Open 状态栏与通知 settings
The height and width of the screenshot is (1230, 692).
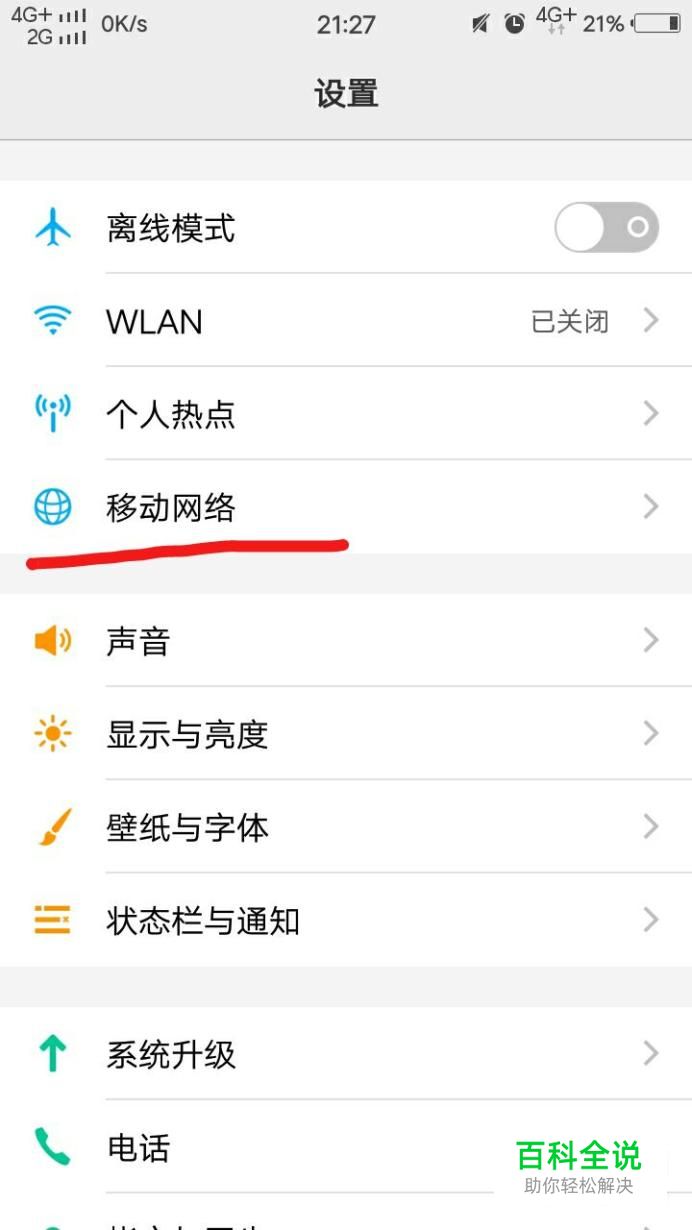coord(346,920)
